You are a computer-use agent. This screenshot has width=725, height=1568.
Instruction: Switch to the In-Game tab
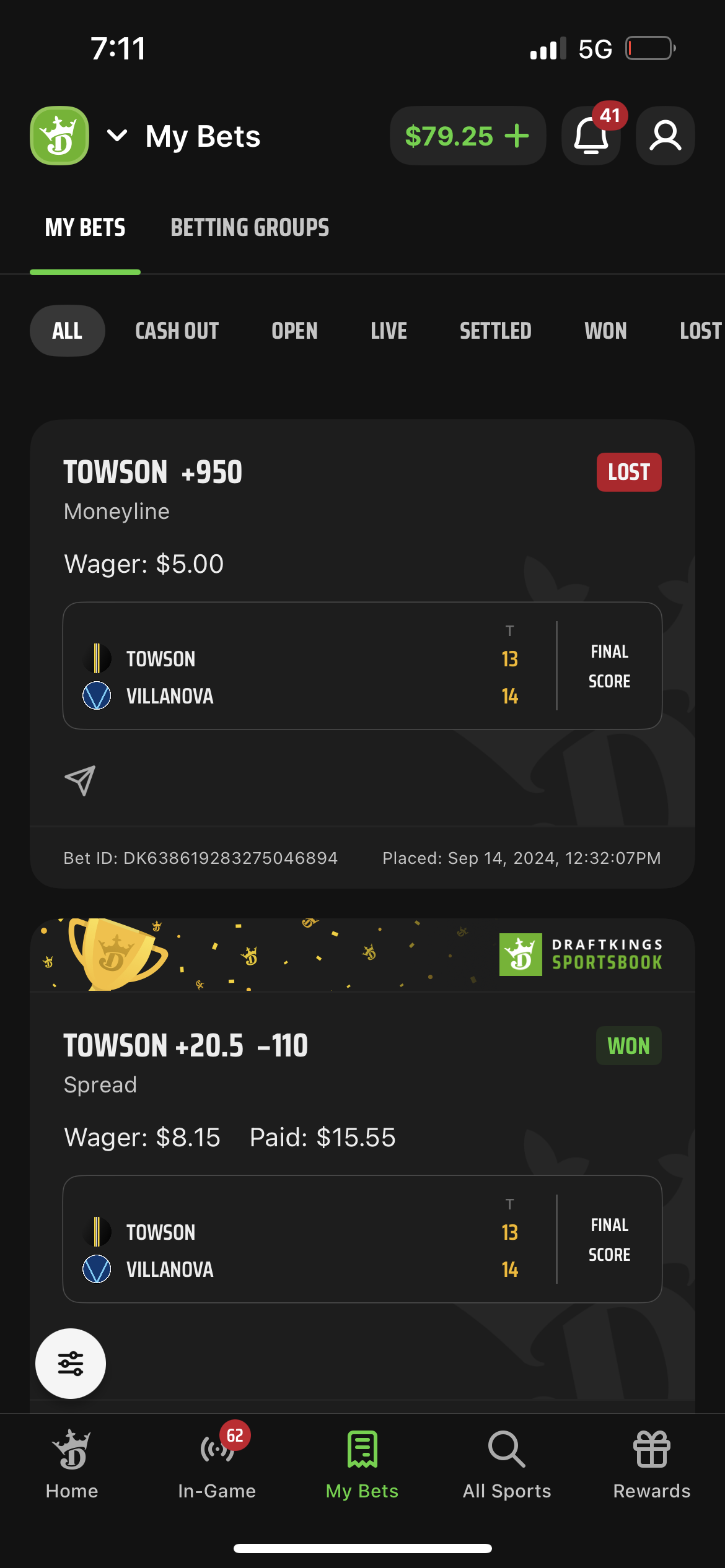[x=217, y=1465]
